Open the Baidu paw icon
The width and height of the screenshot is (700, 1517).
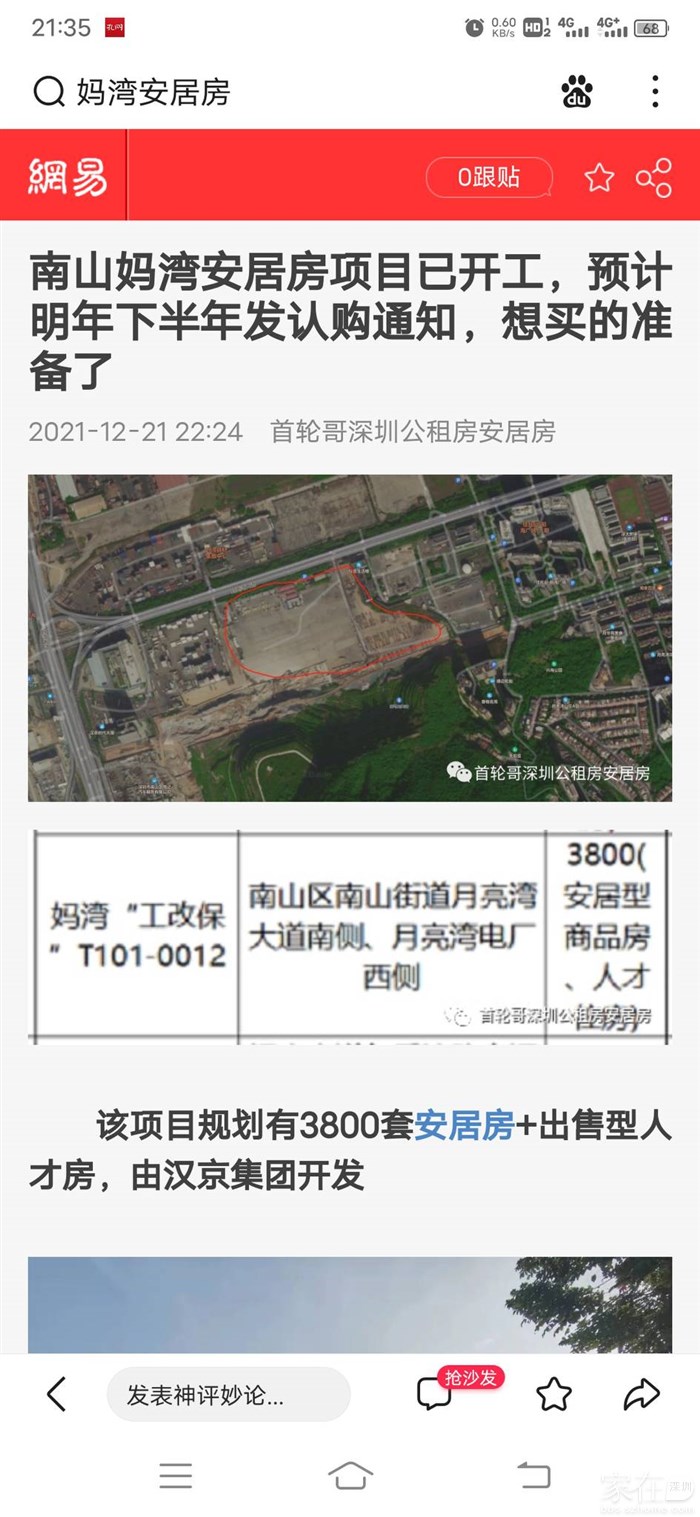(x=576, y=92)
